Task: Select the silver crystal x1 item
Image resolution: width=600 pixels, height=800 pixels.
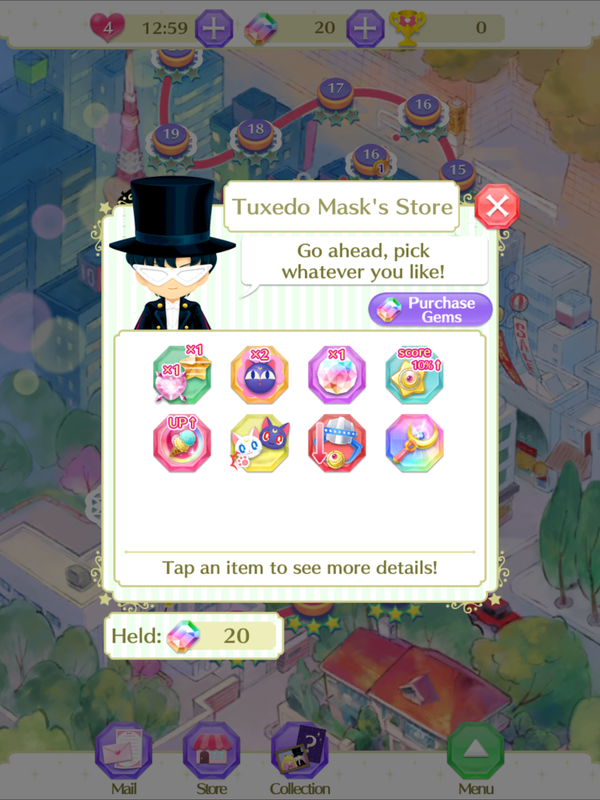Action: [337, 374]
